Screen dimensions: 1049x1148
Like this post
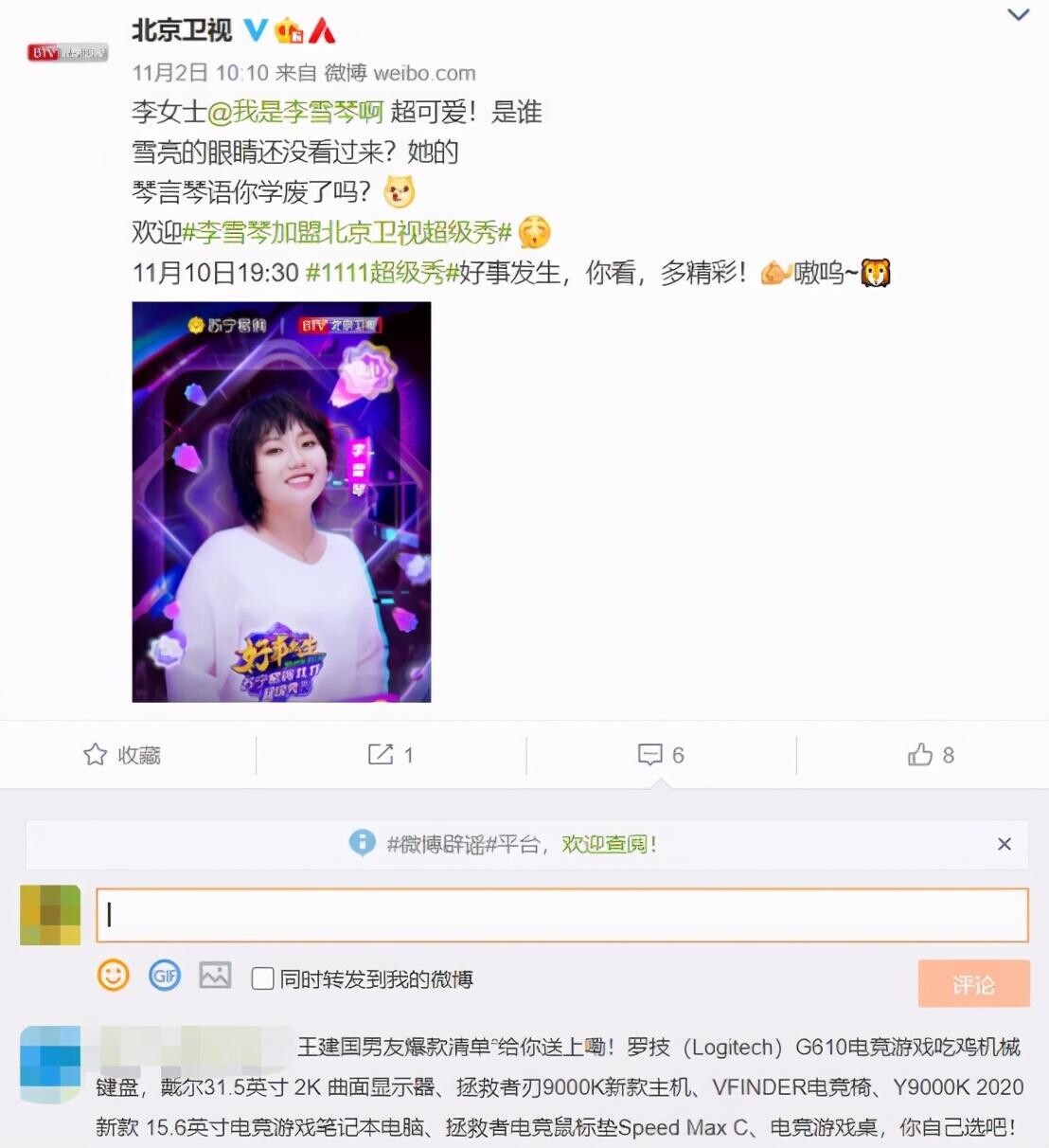coord(931,755)
